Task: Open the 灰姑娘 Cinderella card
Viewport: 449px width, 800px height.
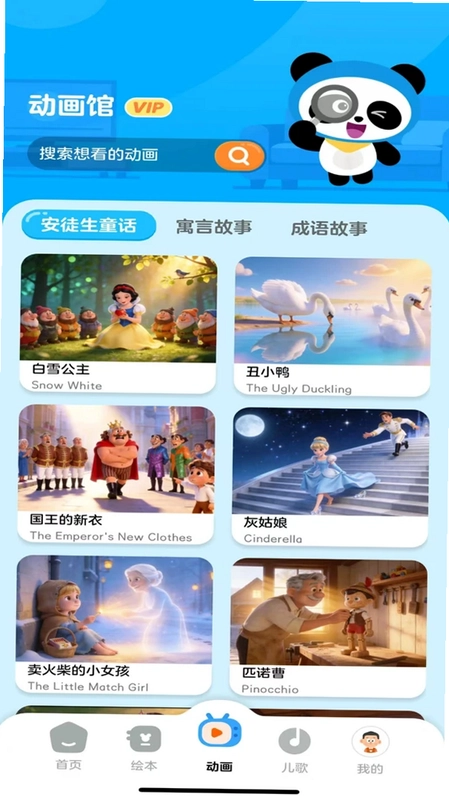Action: pos(330,477)
